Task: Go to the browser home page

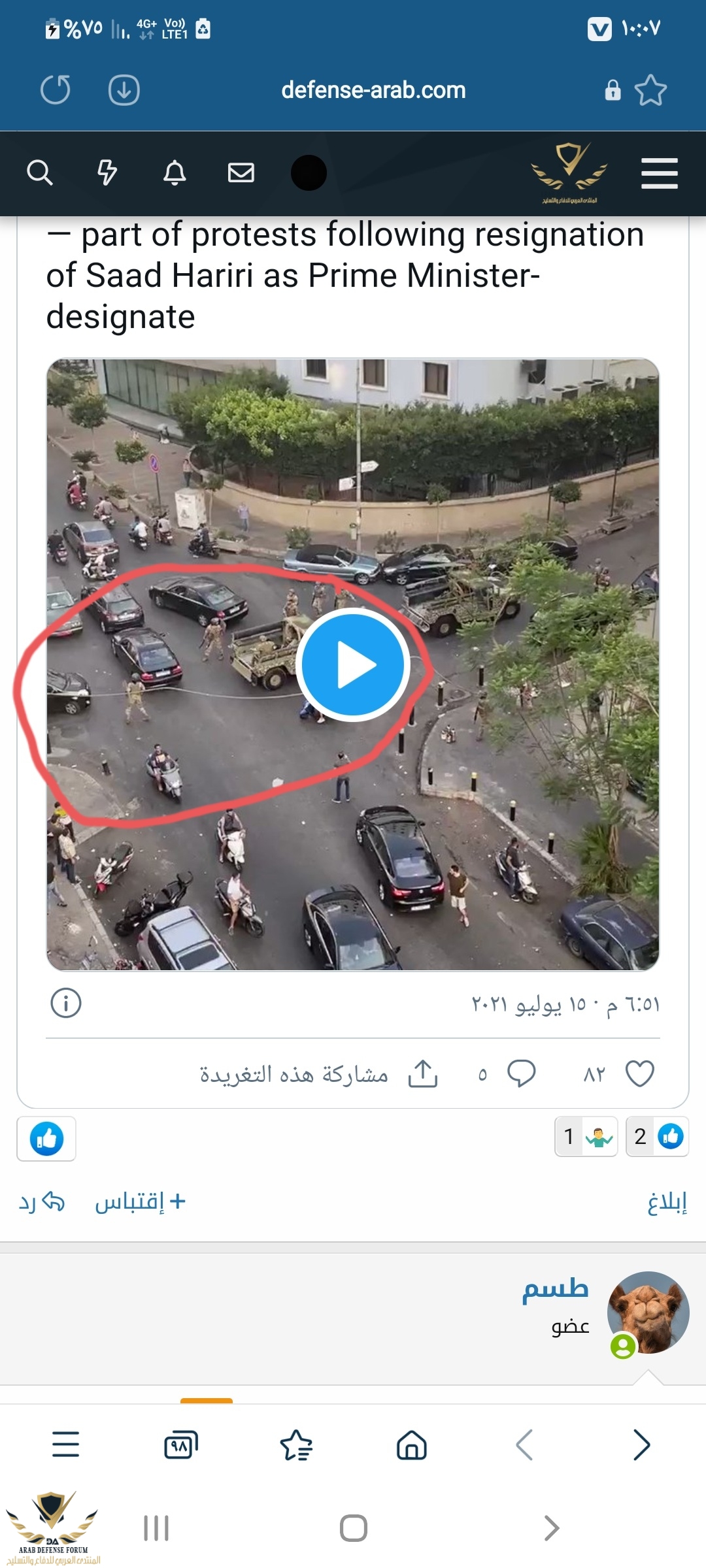Action: pos(412,1445)
